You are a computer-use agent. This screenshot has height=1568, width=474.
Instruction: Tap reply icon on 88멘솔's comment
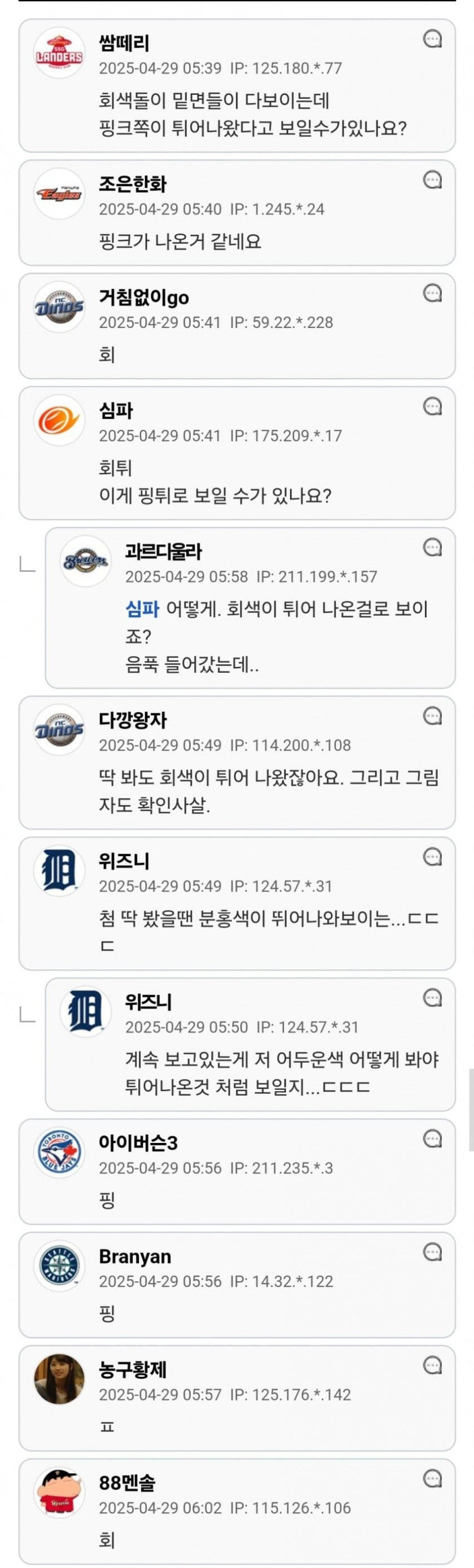pyautogui.click(x=432, y=1478)
